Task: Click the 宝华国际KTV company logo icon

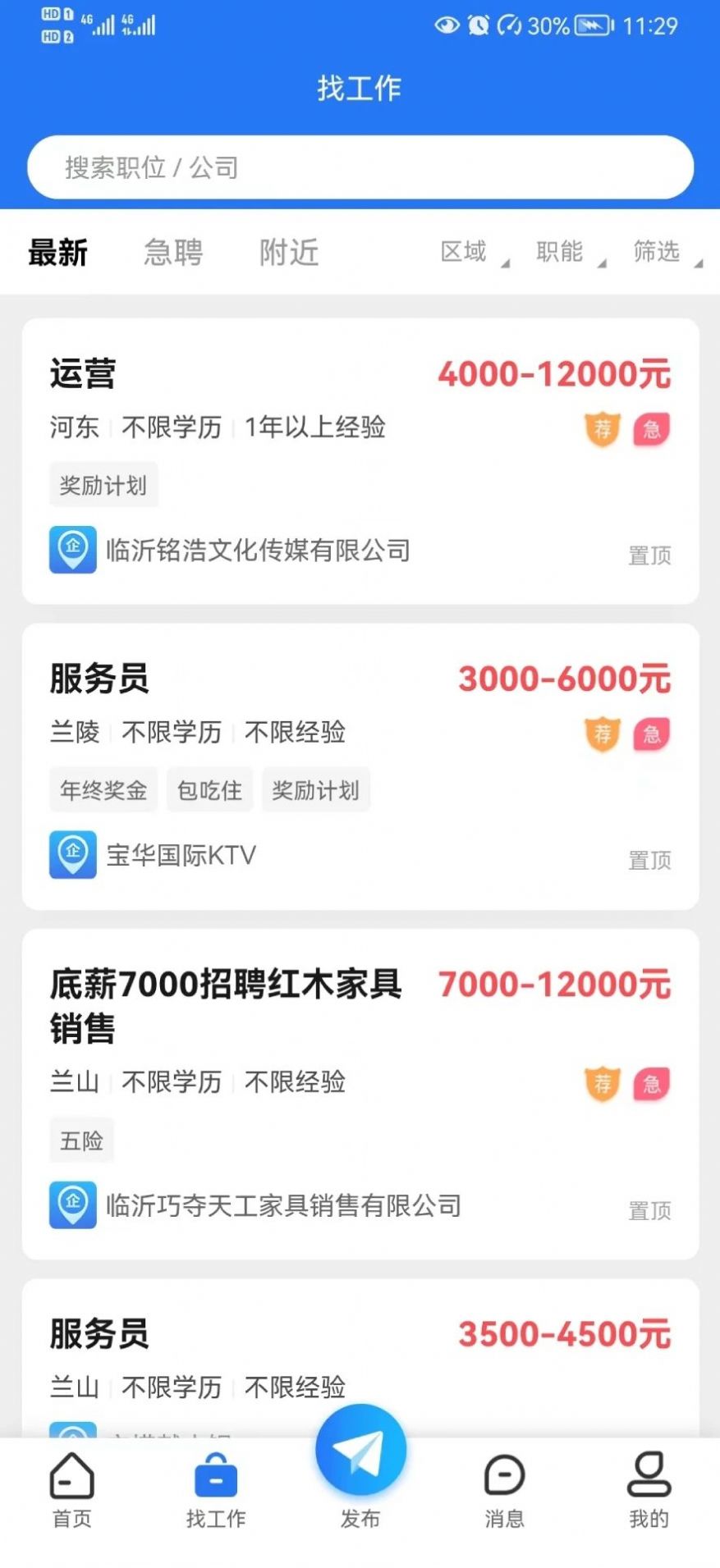Action: 72,856
